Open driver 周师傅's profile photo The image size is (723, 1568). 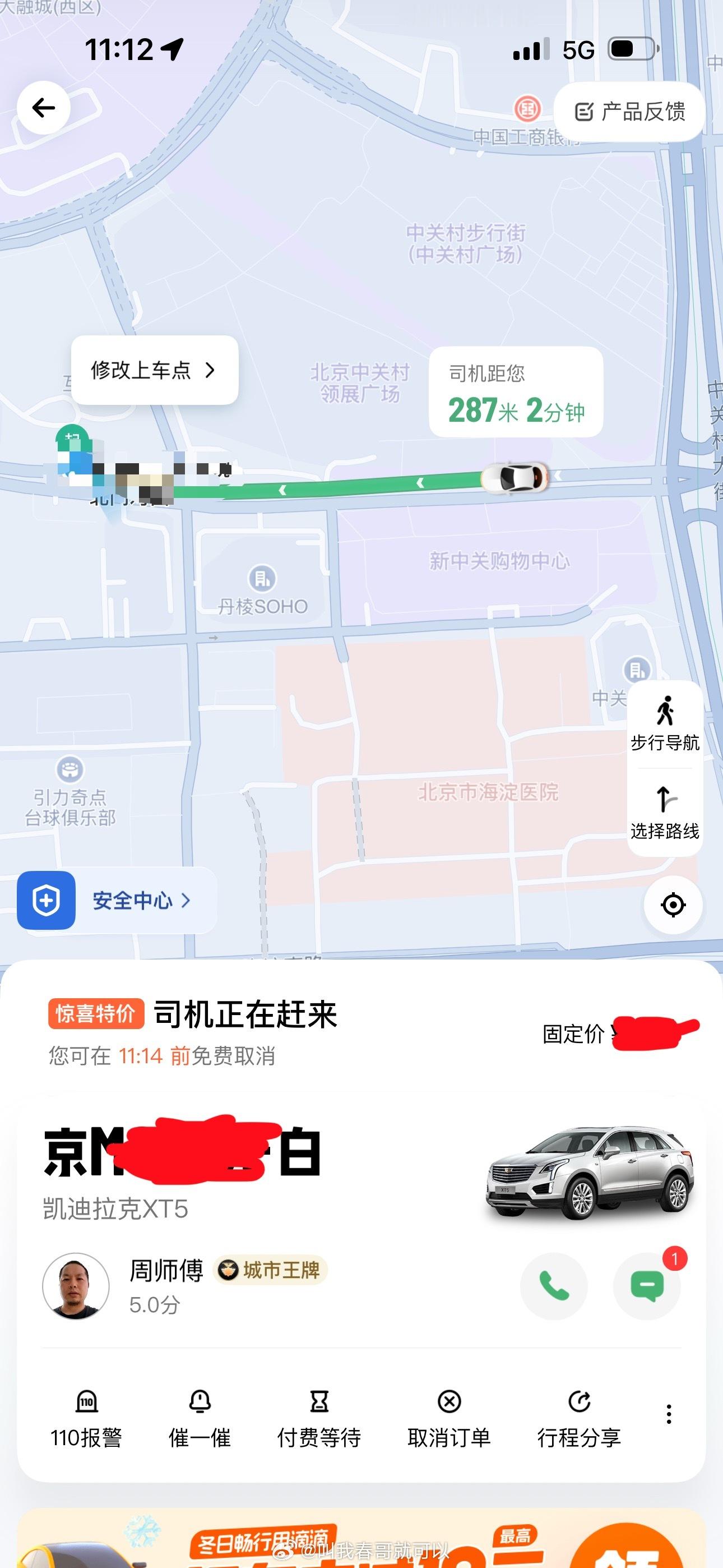click(76, 1288)
